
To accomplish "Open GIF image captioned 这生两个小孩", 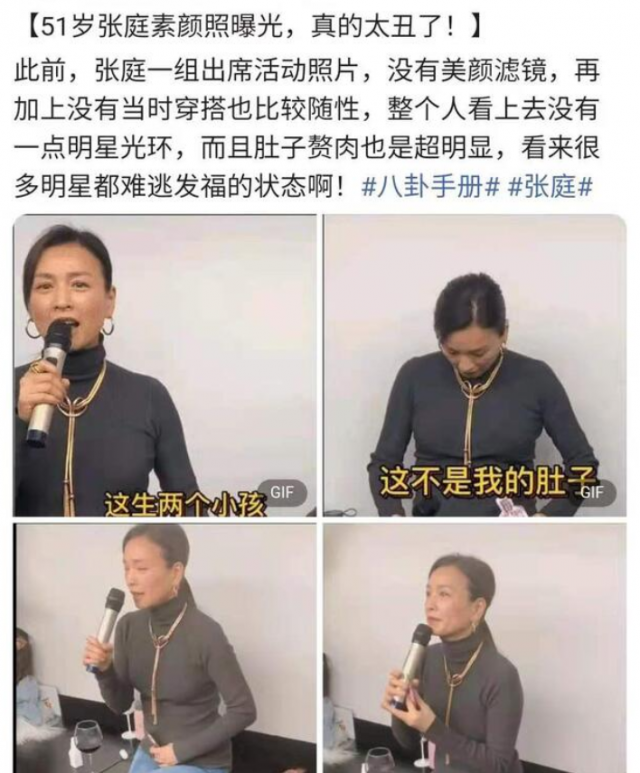I will click(x=164, y=365).
